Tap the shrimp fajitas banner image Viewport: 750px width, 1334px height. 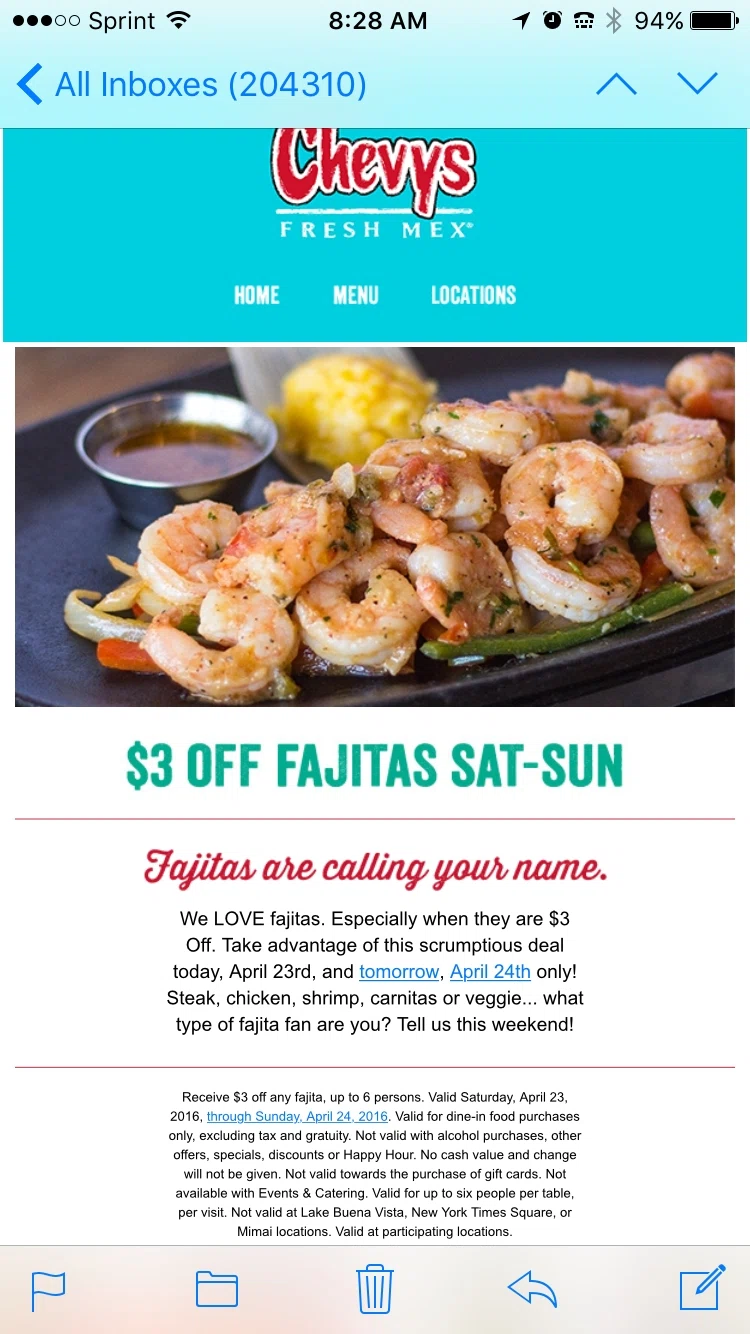[375, 527]
